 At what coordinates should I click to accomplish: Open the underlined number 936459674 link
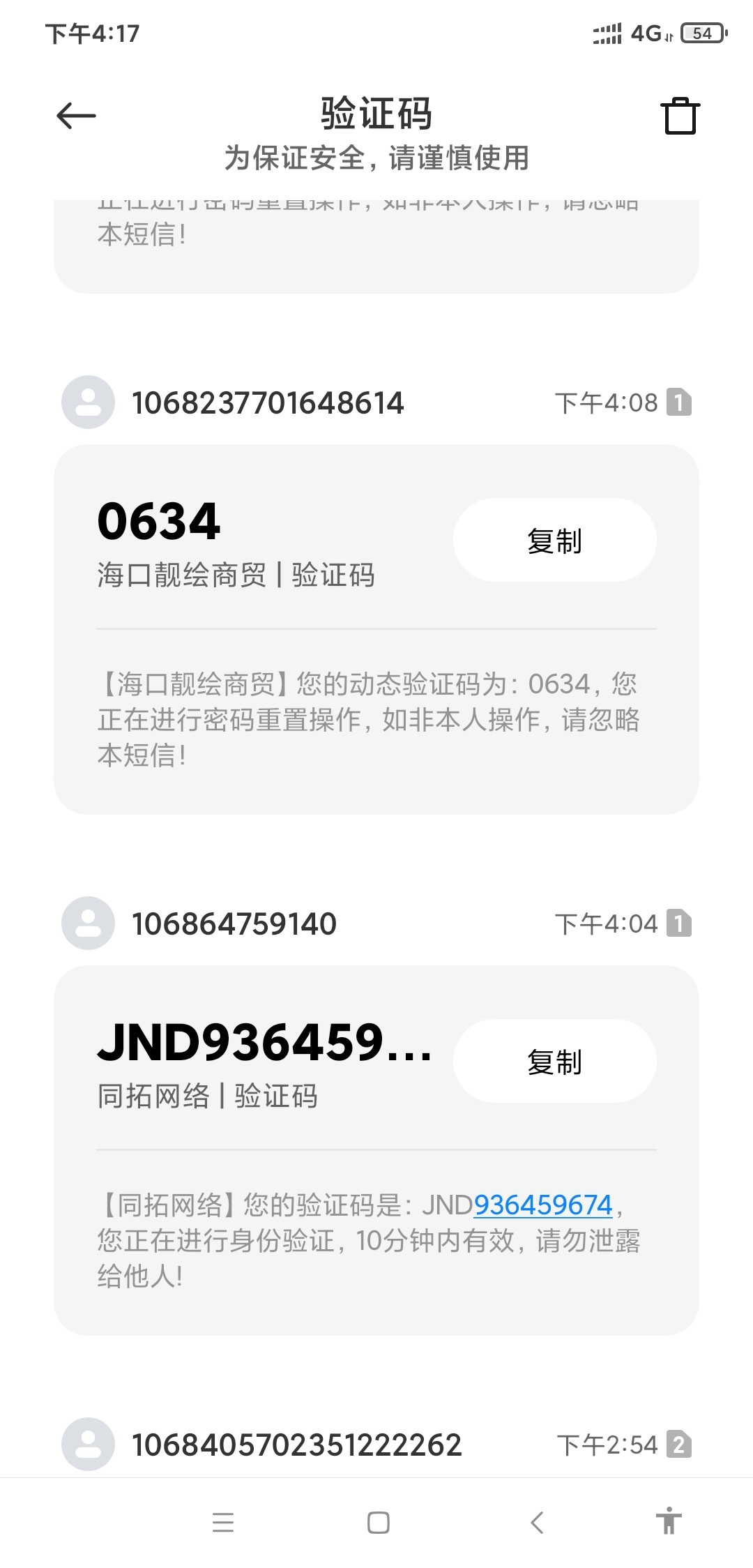(x=543, y=1205)
